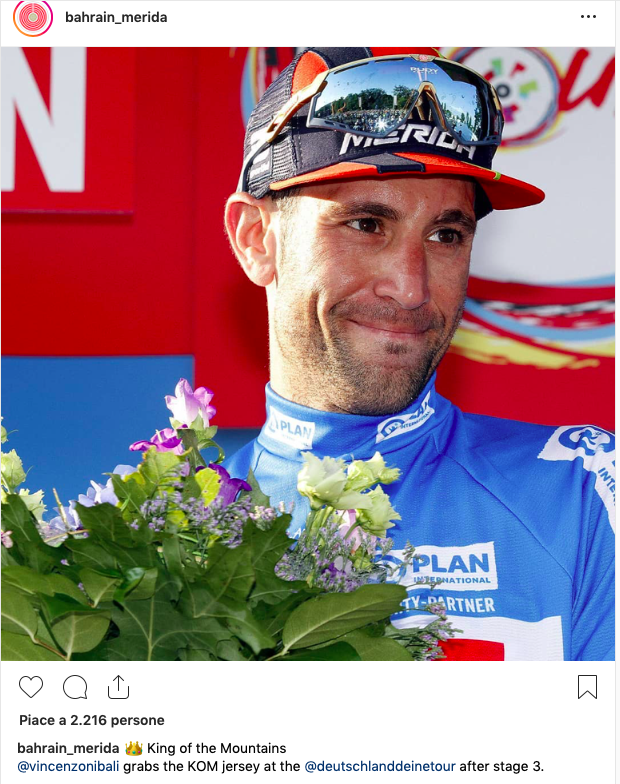Like the bahrain_merida post
Image resolution: width=620 pixels, height=784 pixels.
[x=31, y=687]
